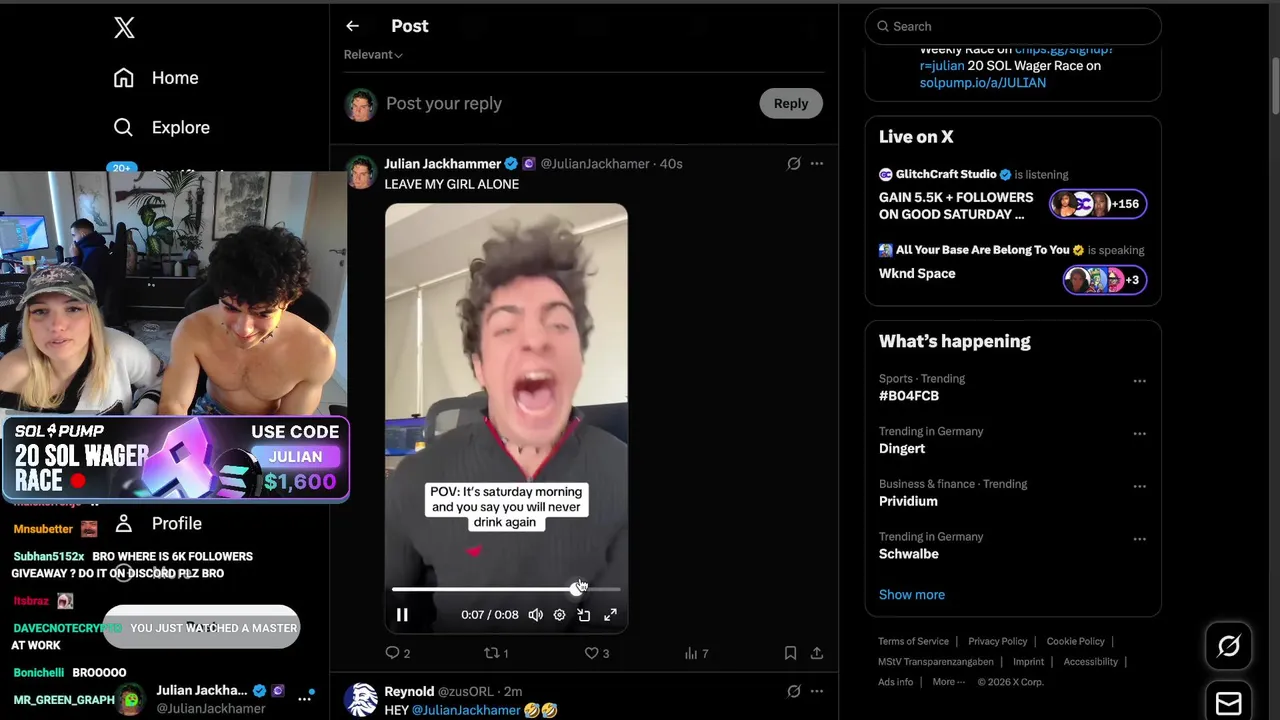Open the Terms of Service link
Viewport: 1280px width, 720px height.
(913, 641)
